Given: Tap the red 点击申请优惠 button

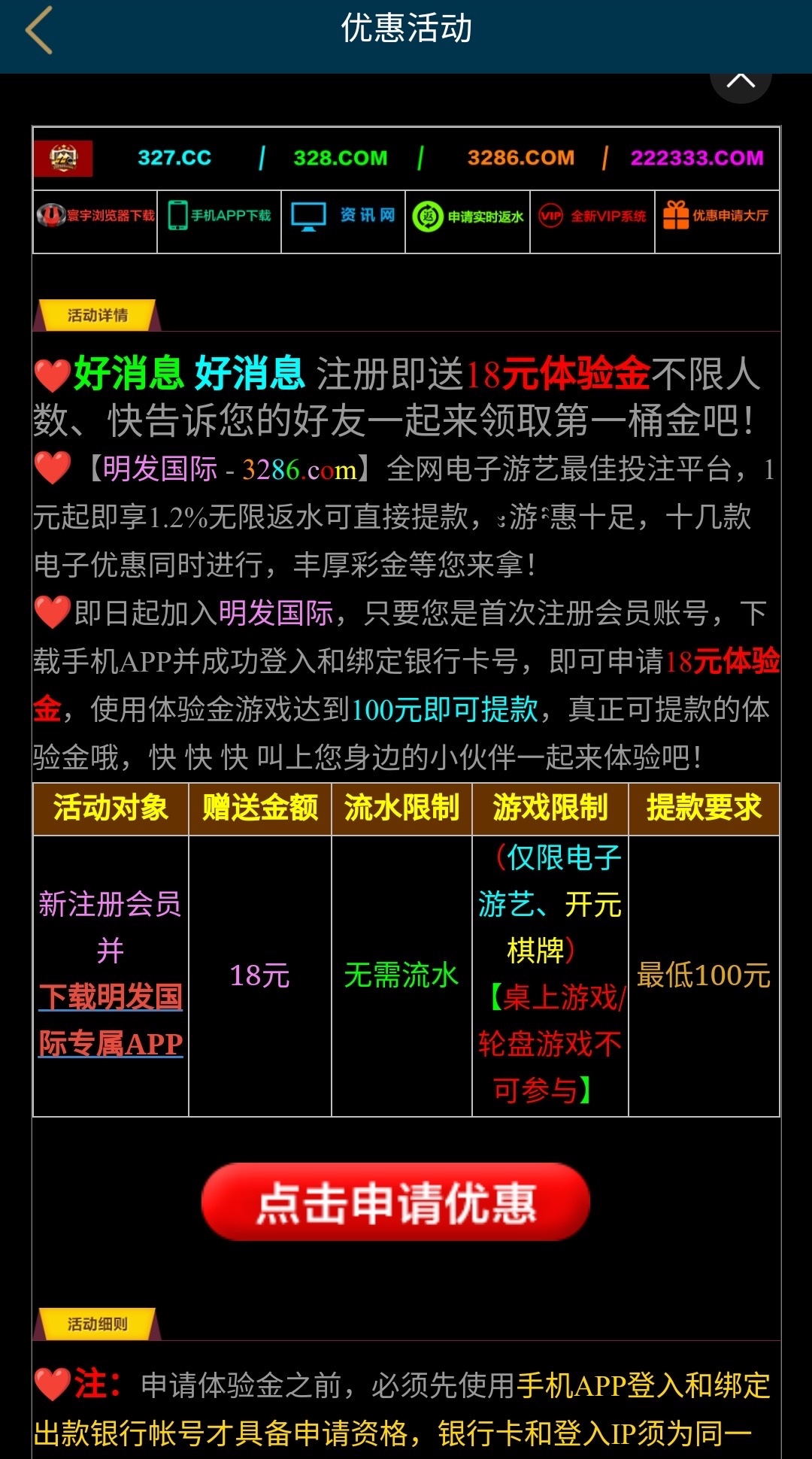Looking at the screenshot, I should coord(396,1202).
